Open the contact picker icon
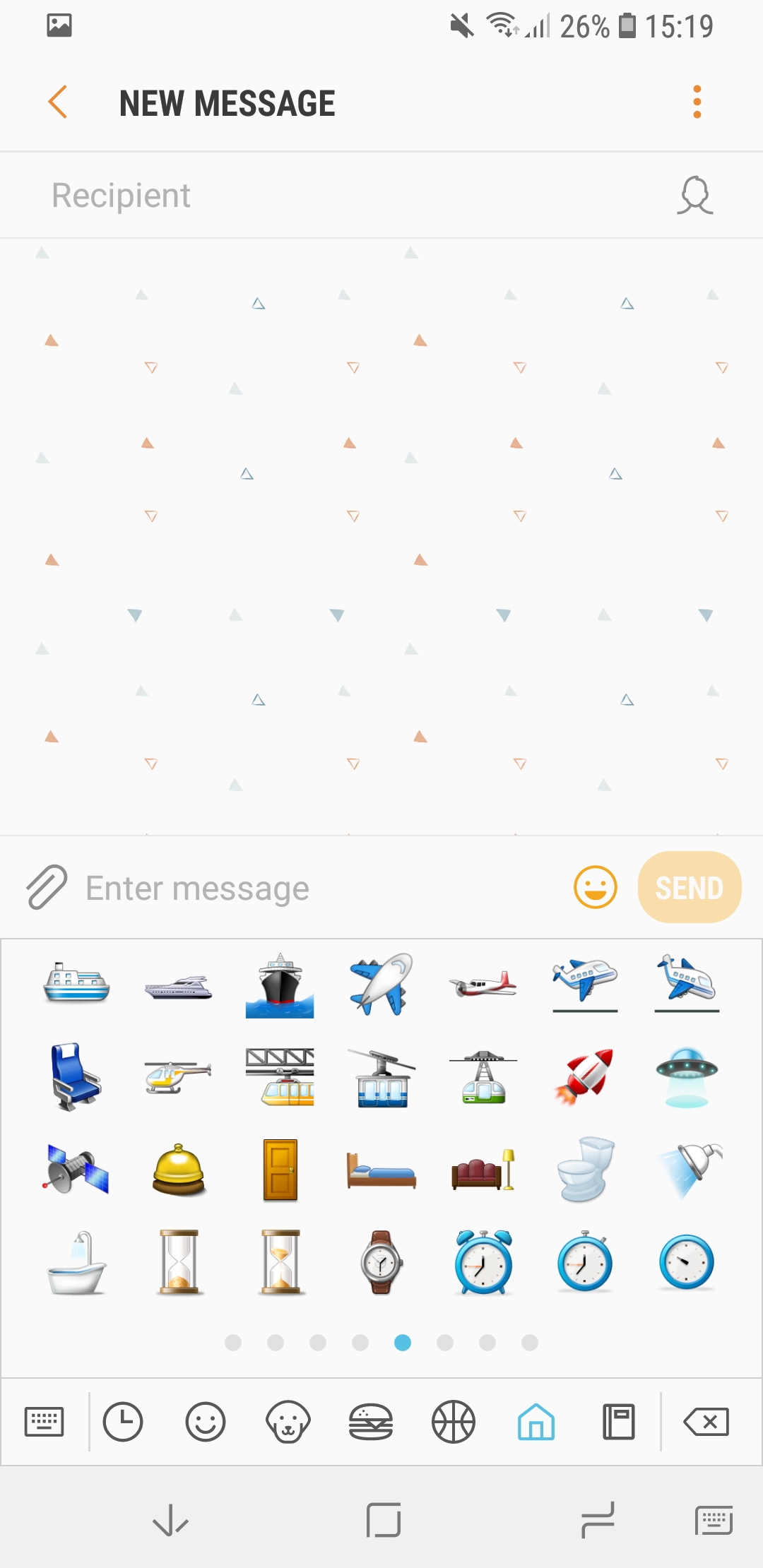Screen dimensions: 763x1568 695,196
